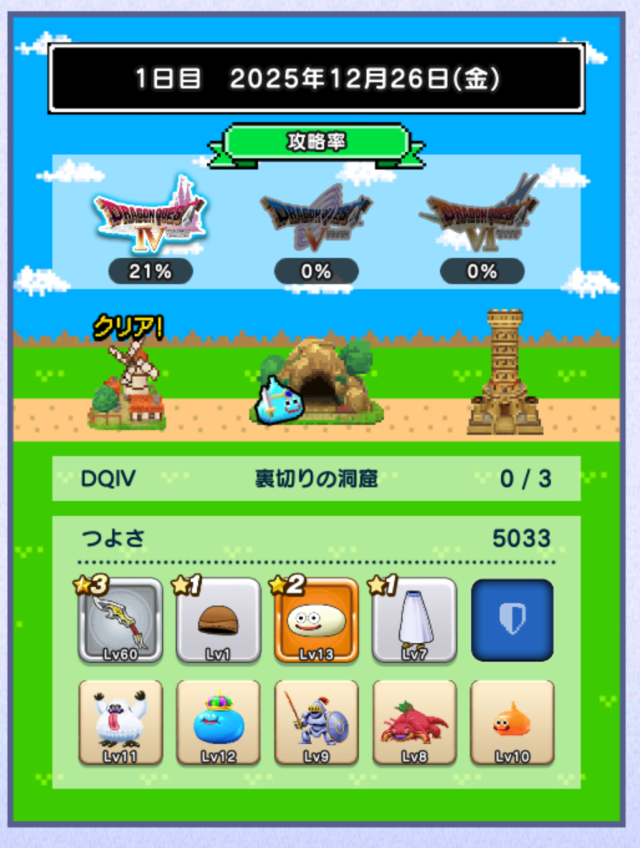The width and height of the screenshot is (640, 848).
Task: Open the Lv7 white robe equipment slot
Action: (414, 621)
